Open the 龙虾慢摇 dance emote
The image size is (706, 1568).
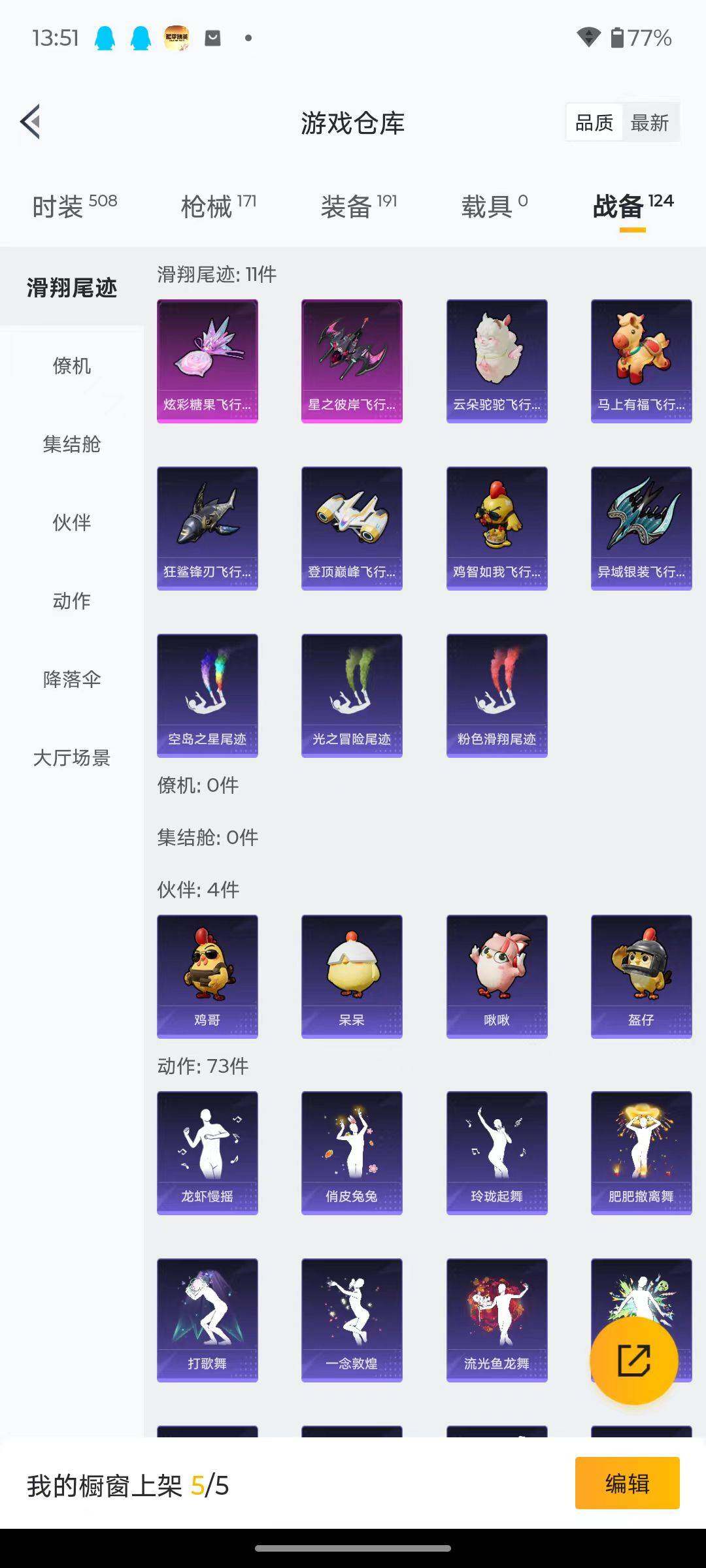click(x=207, y=1152)
